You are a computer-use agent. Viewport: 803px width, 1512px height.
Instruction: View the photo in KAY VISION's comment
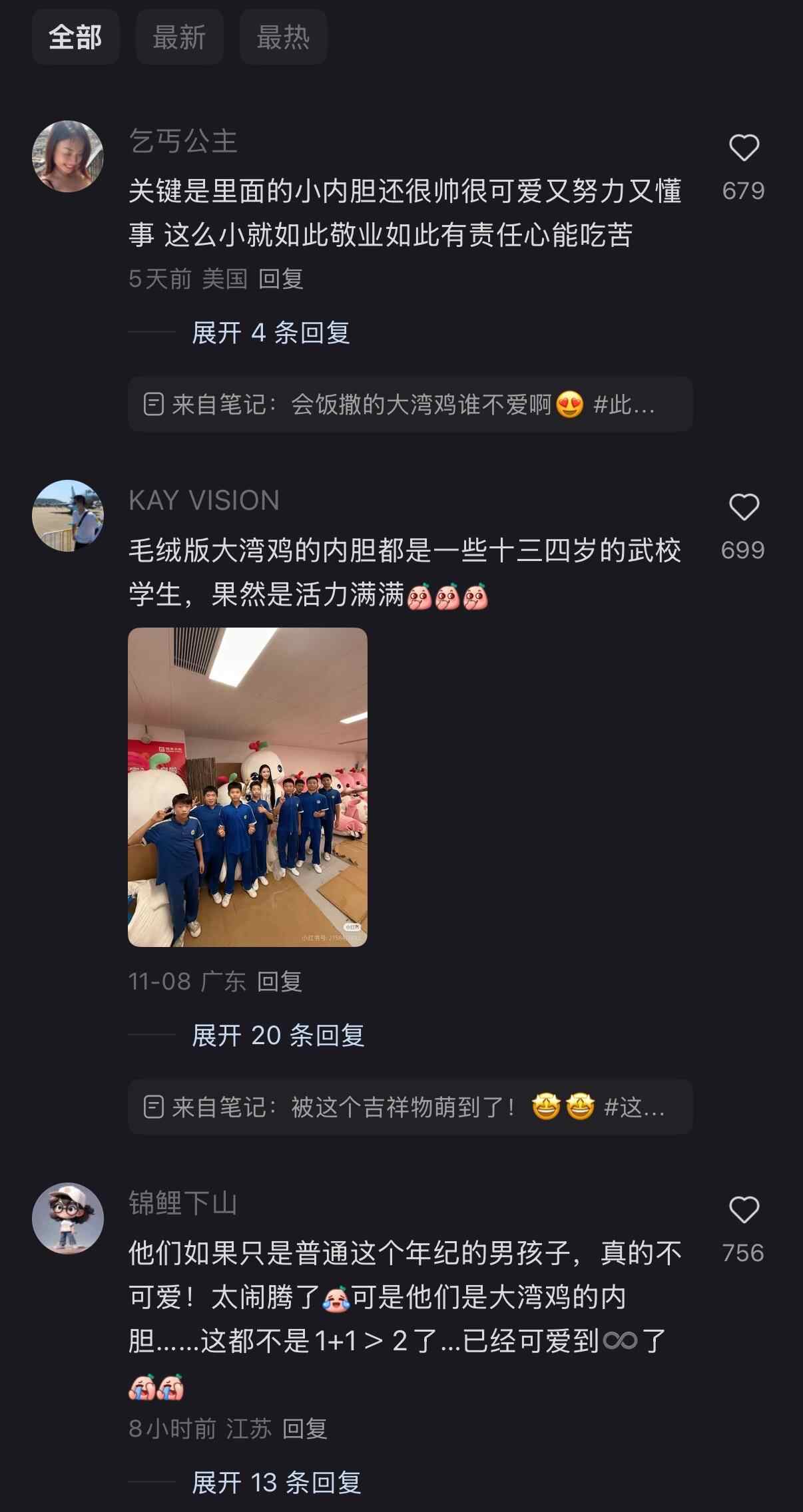(x=248, y=787)
